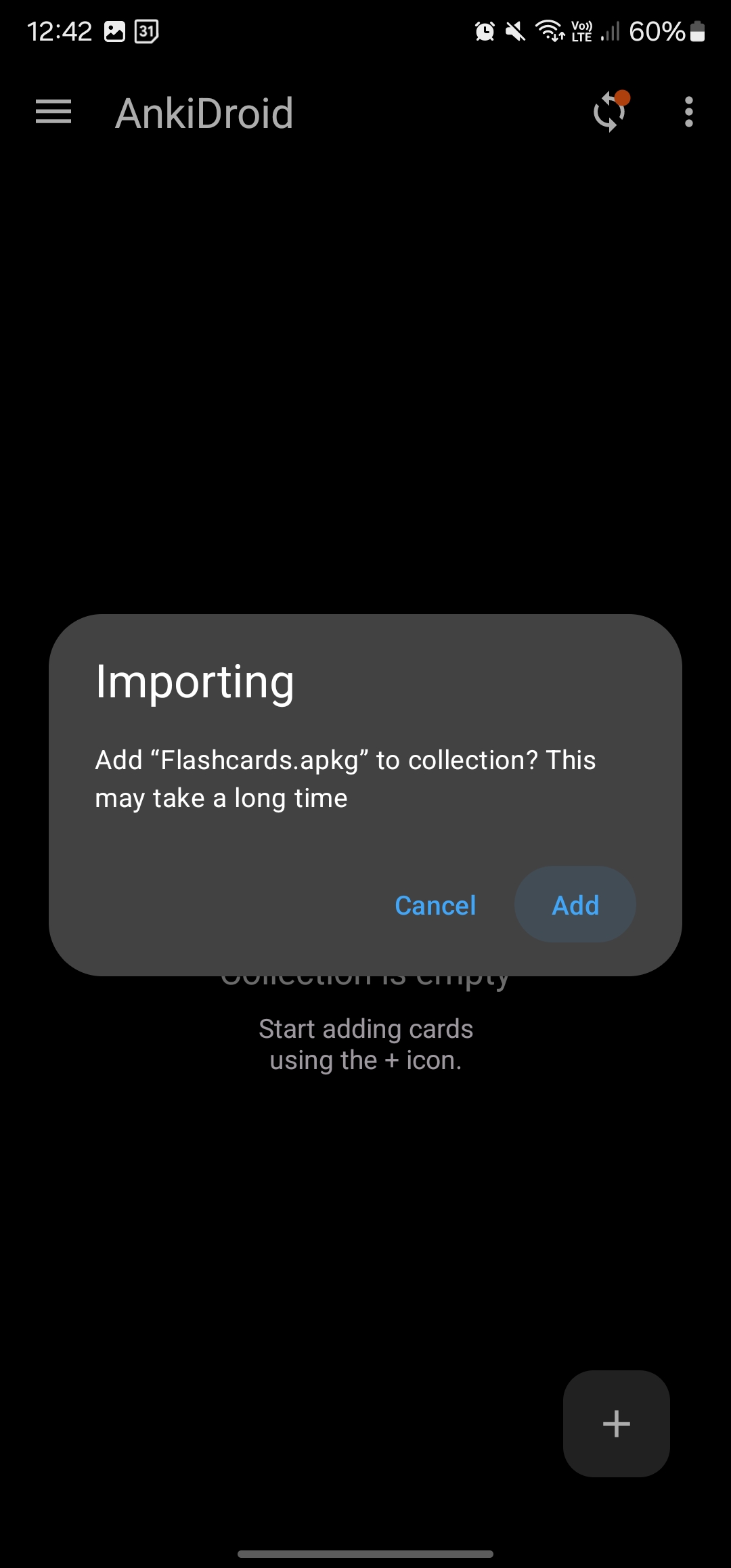Tap the plus floating action button
This screenshot has width=731, height=1568.
[x=616, y=1423]
